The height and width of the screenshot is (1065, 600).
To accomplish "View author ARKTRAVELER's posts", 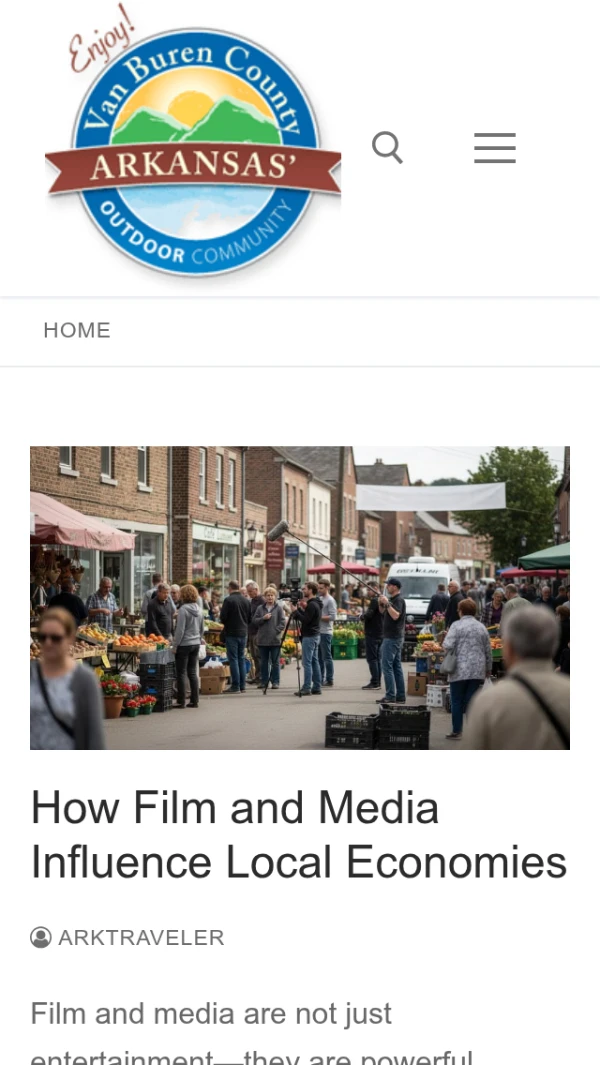I will (x=141, y=937).
